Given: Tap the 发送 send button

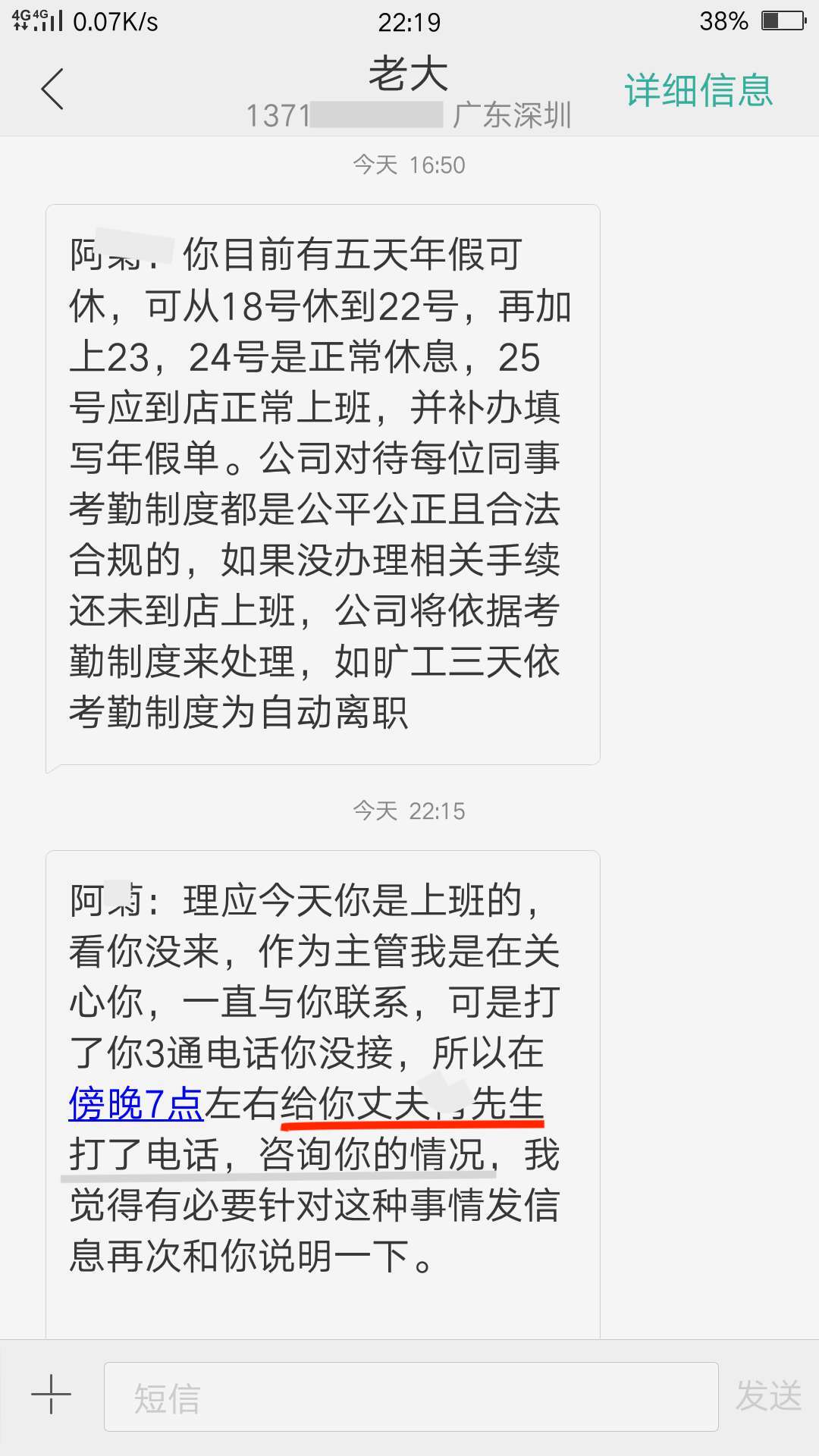Looking at the screenshot, I should click(768, 1396).
